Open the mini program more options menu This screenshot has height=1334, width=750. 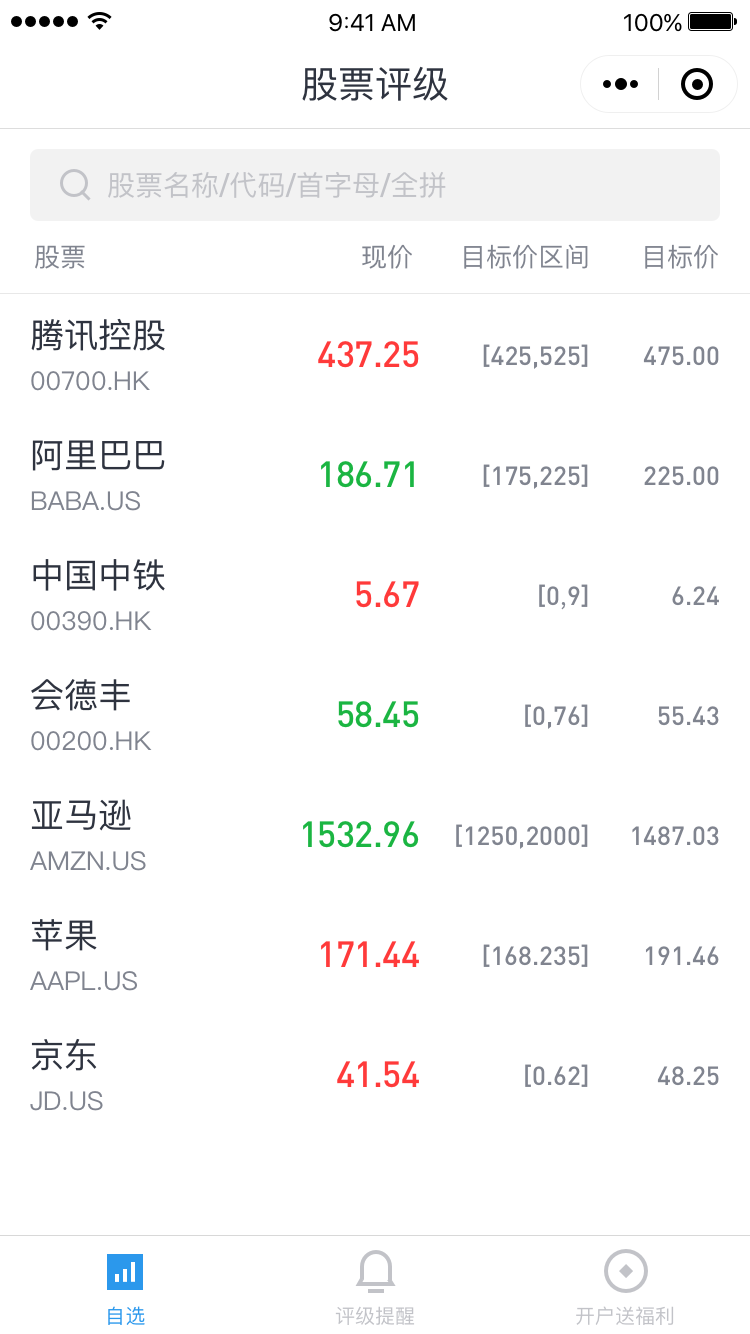pos(620,85)
